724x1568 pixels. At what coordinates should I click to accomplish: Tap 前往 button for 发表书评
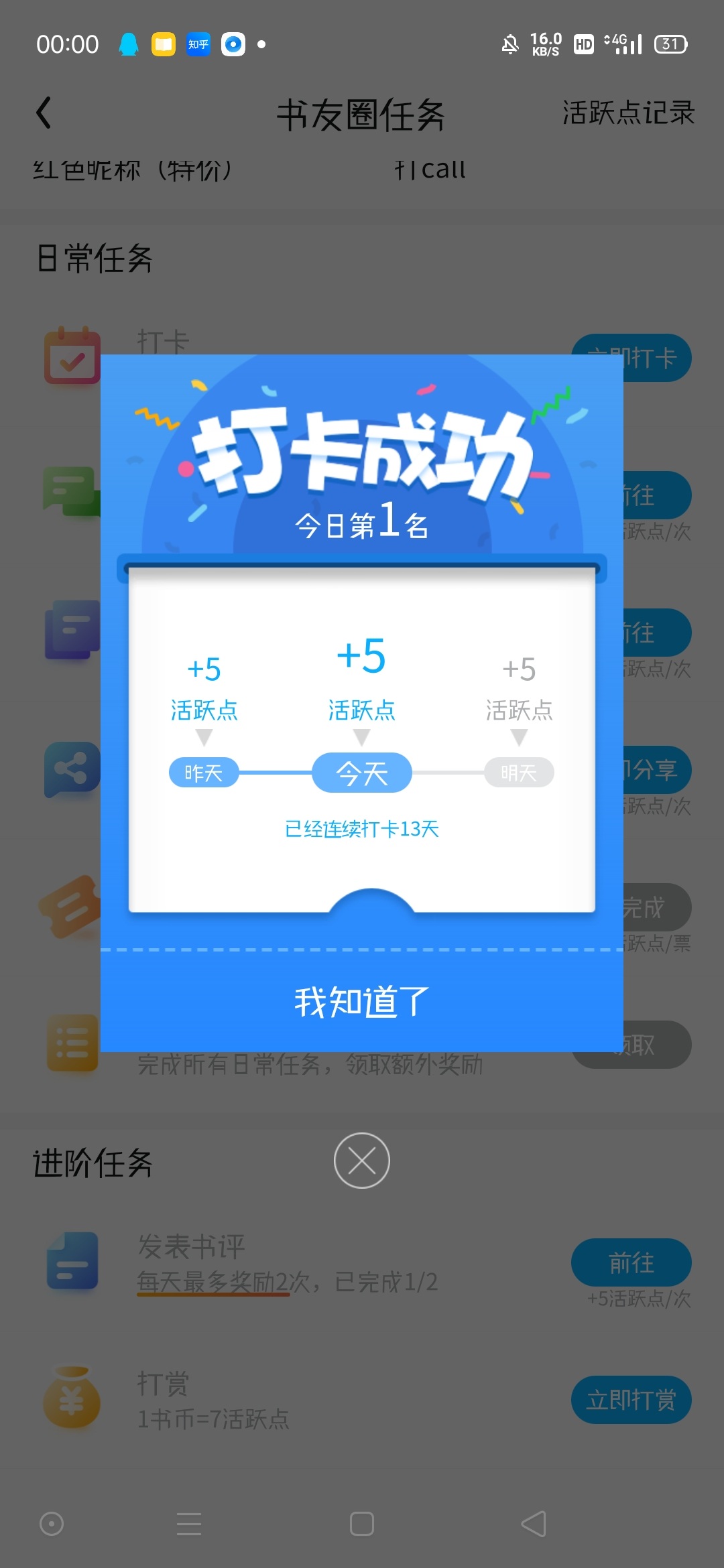pos(631,1262)
